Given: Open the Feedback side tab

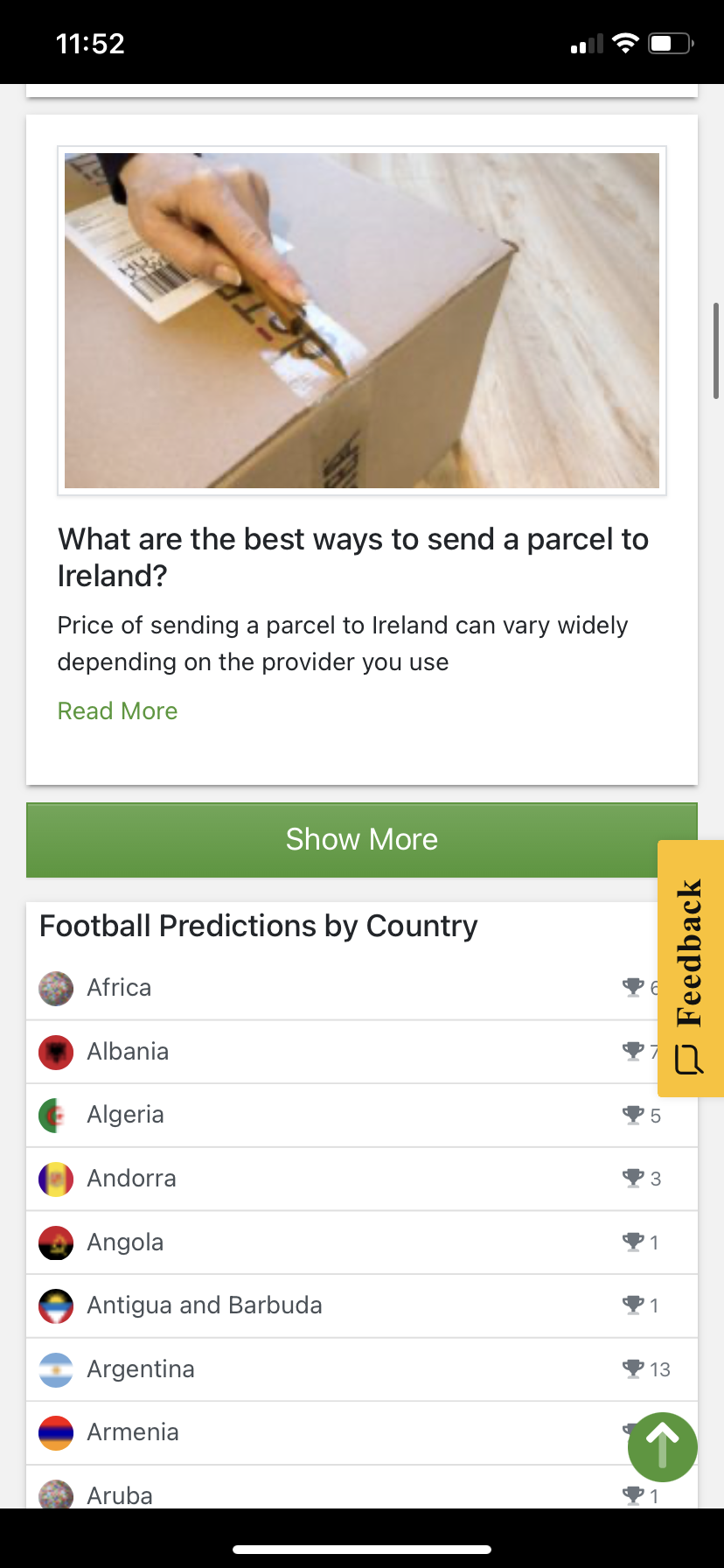Looking at the screenshot, I should coord(690,968).
